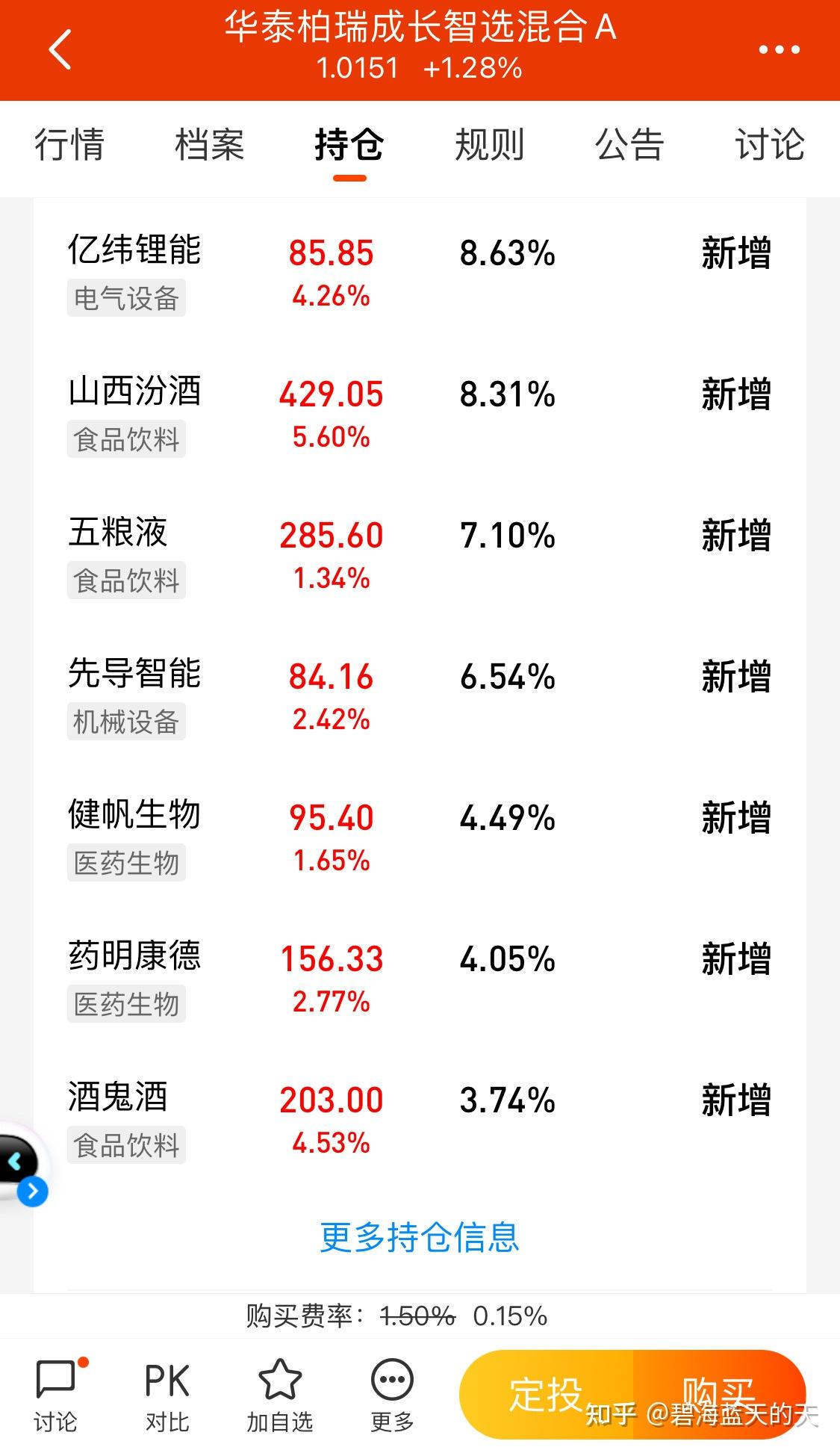
Task: Open the 五粮液 holding row
Action: pos(420,555)
